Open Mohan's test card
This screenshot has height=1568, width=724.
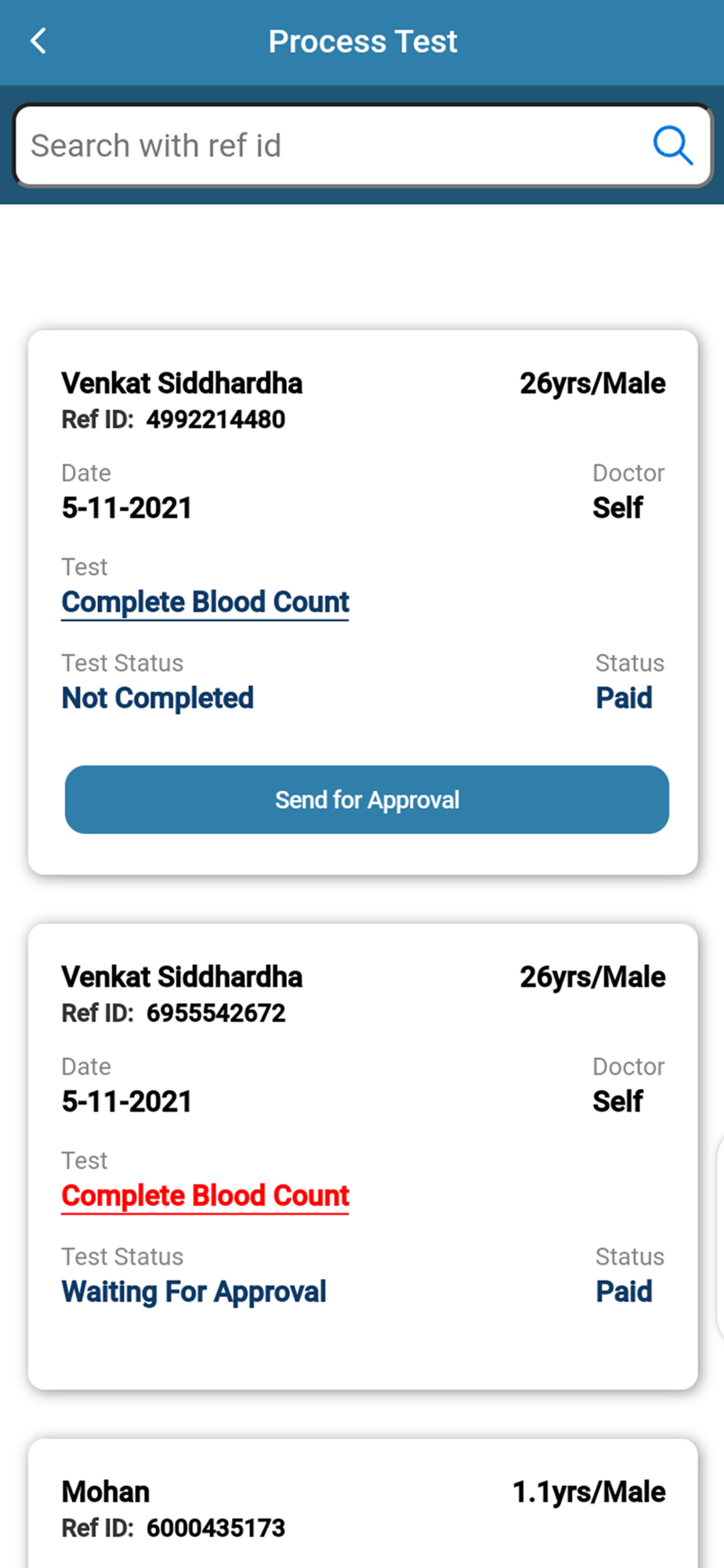[363, 1503]
